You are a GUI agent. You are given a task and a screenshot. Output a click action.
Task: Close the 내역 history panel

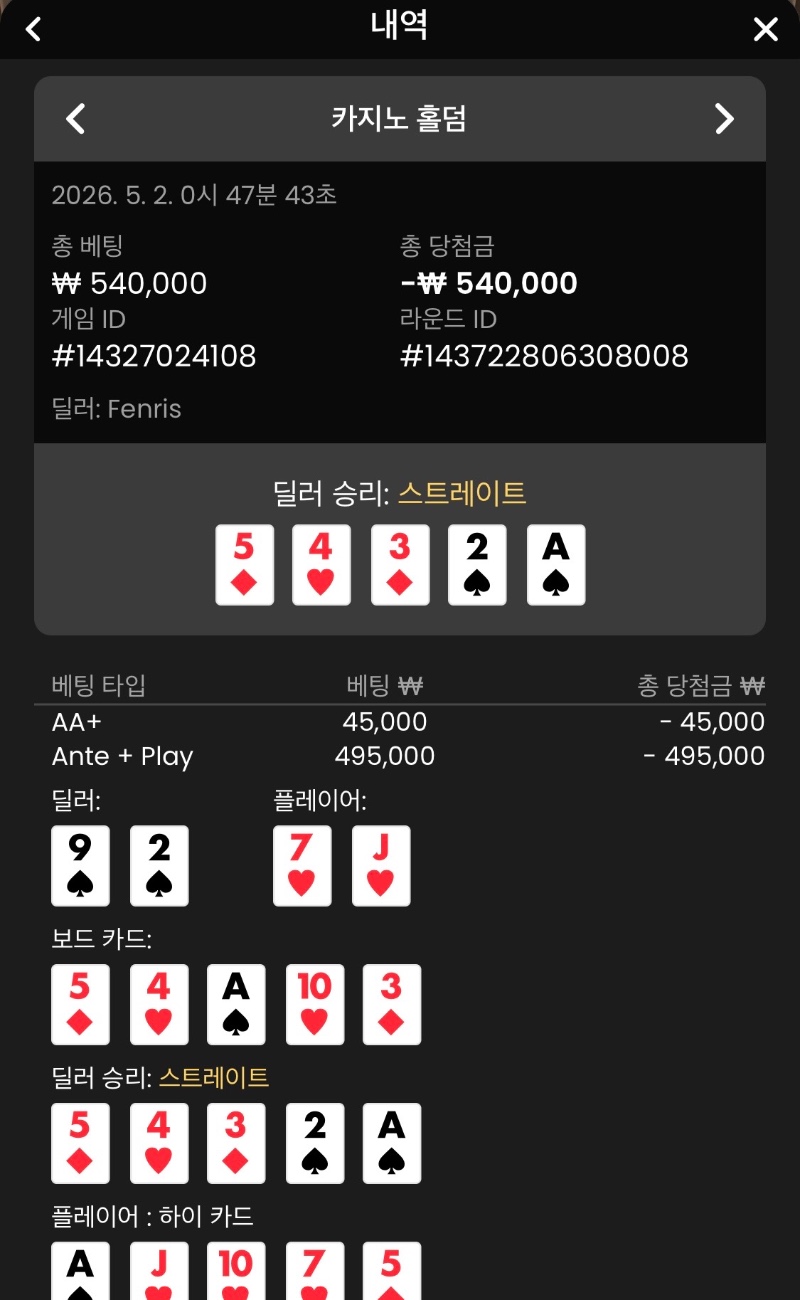click(765, 29)
